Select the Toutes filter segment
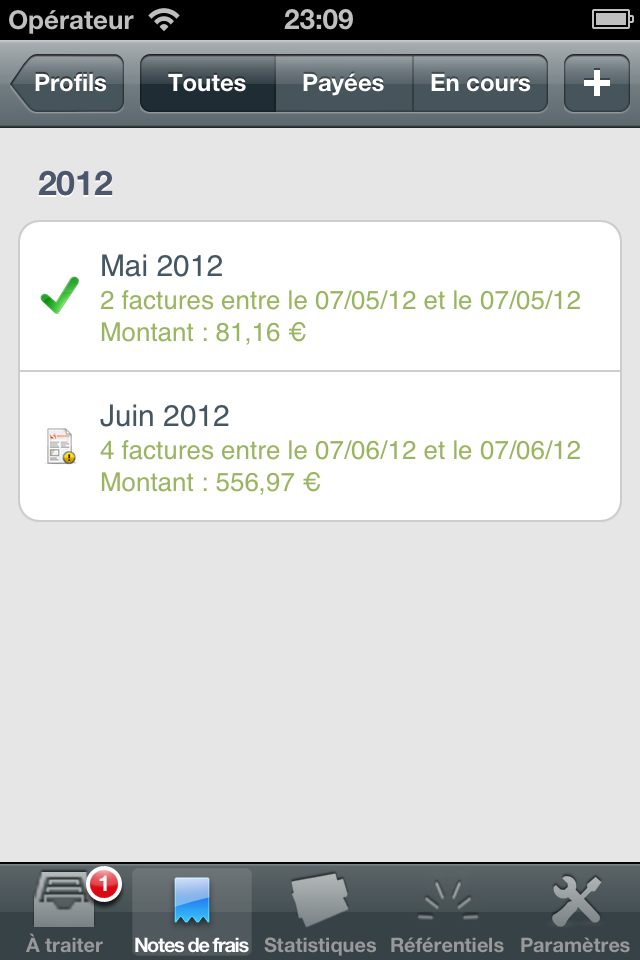 pyautogui.click(x=208, y=83)
